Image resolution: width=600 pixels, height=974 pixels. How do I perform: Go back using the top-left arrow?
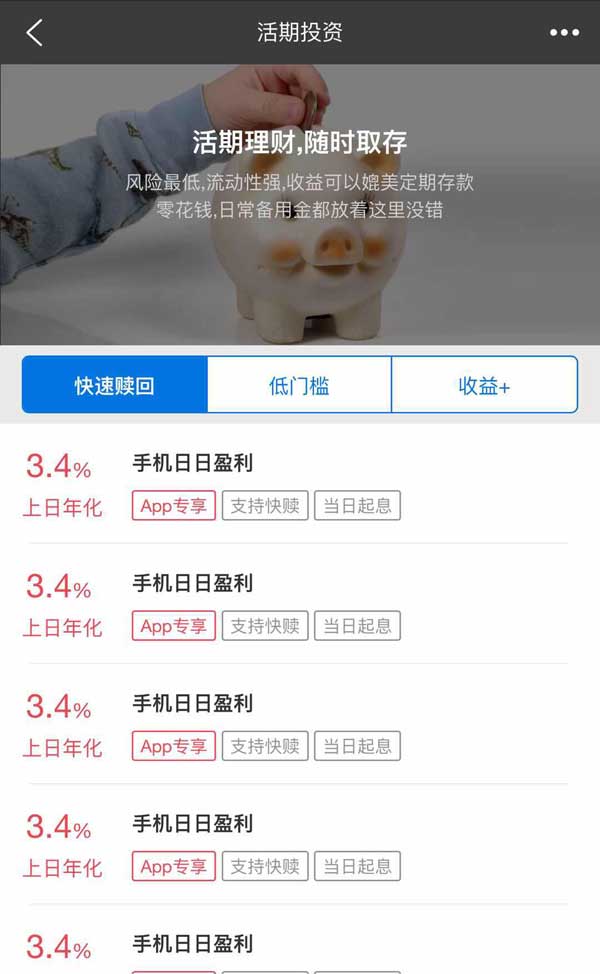point(35,32)
